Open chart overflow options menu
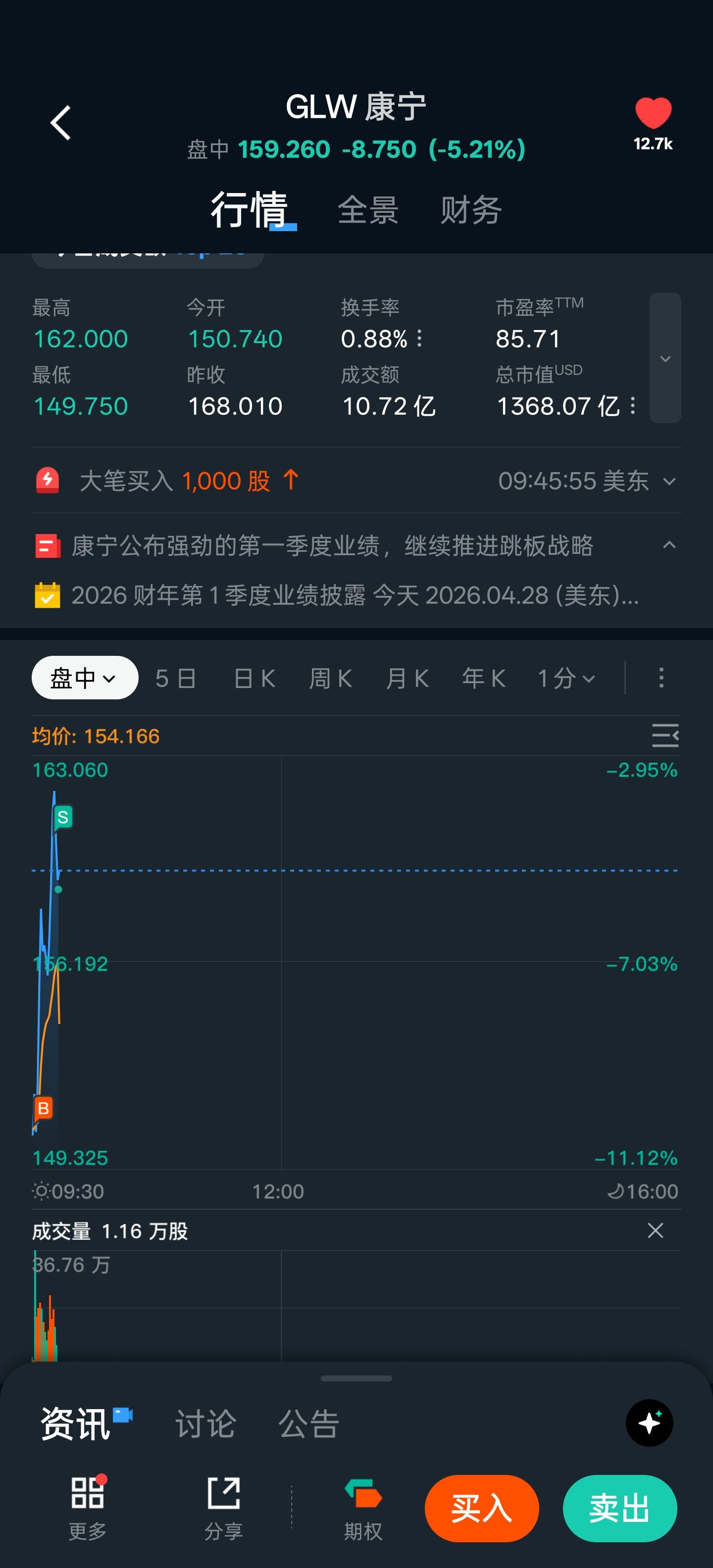 (x=661, y=678)
